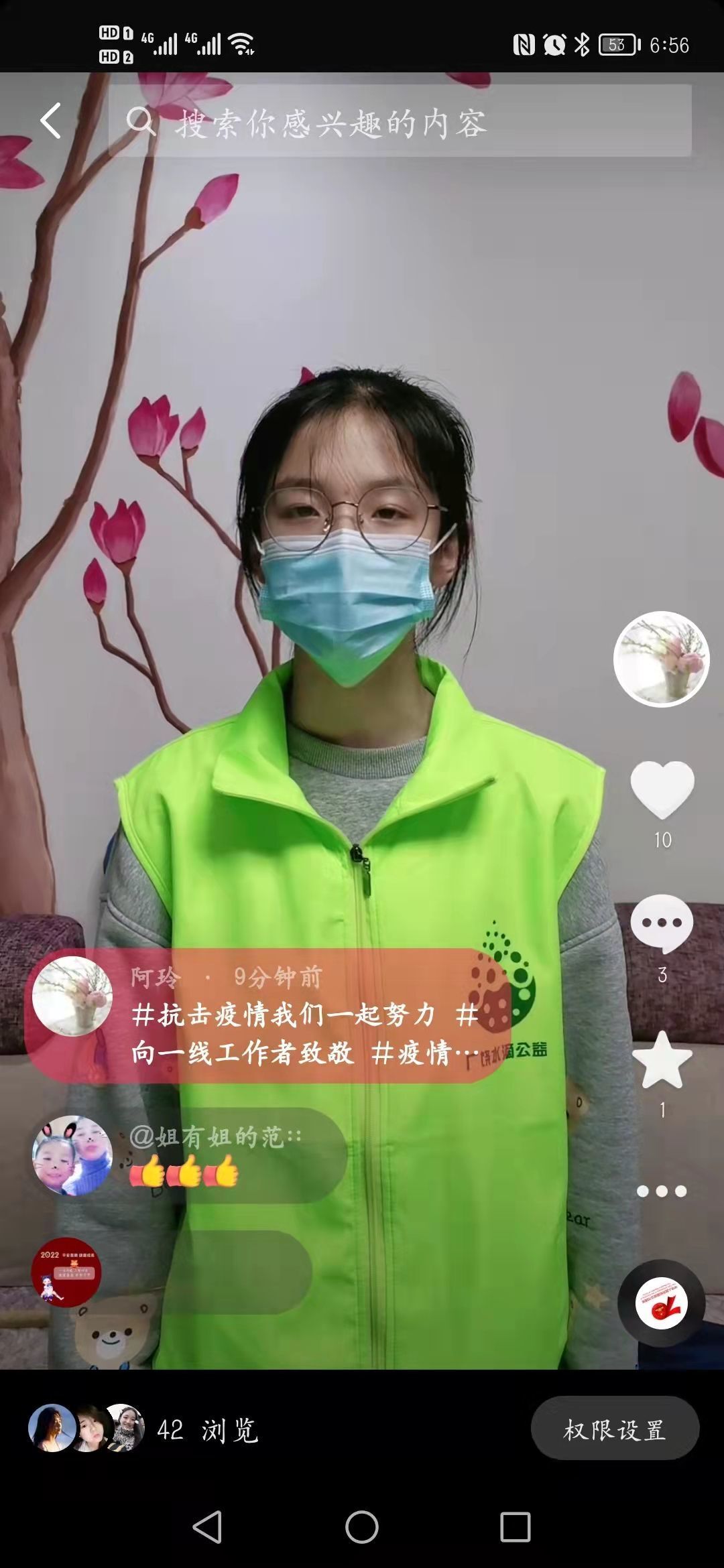Open 权限设置 permission settings
This screenshot has width=724, height=1568.
pyautogui.click(x=615, y=1430)
